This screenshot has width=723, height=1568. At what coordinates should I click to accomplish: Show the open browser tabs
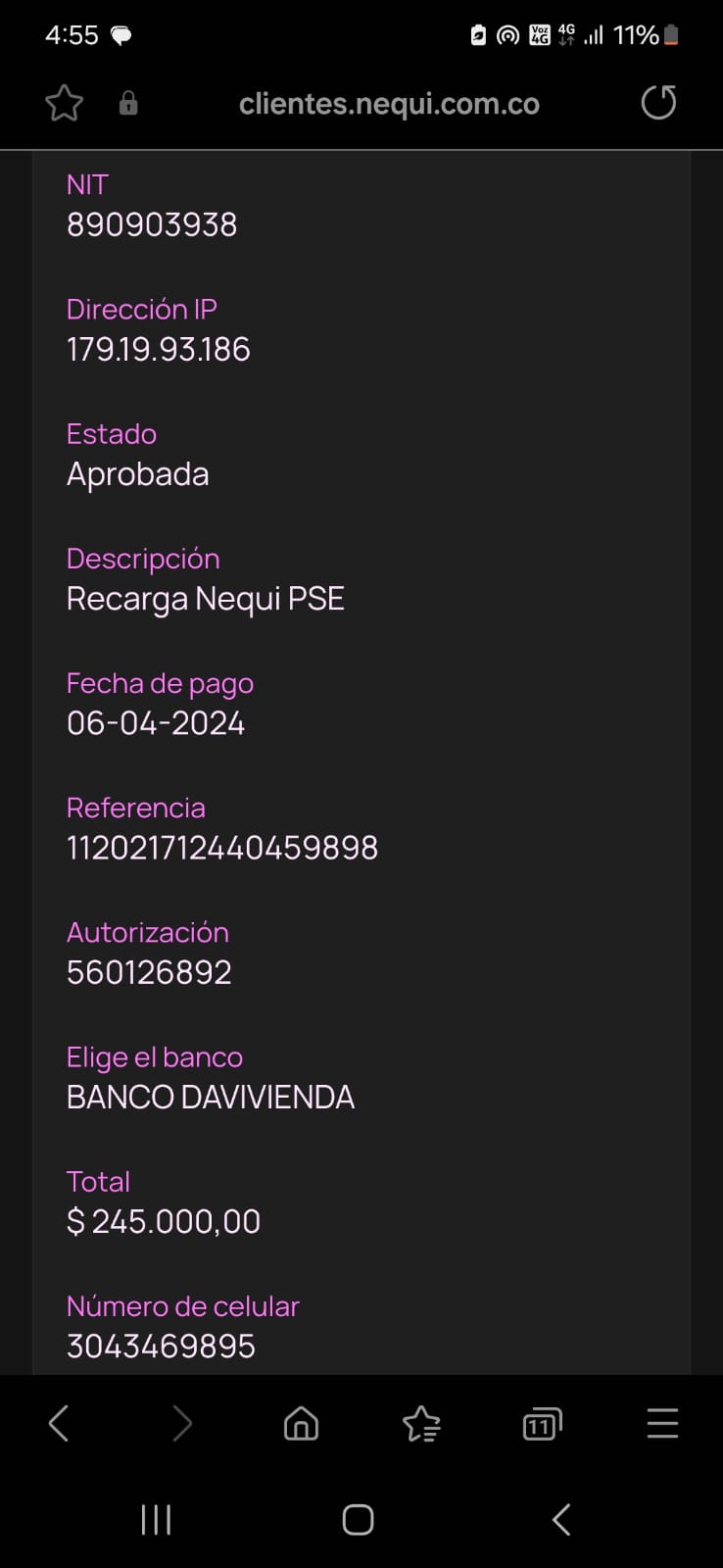542,1424
